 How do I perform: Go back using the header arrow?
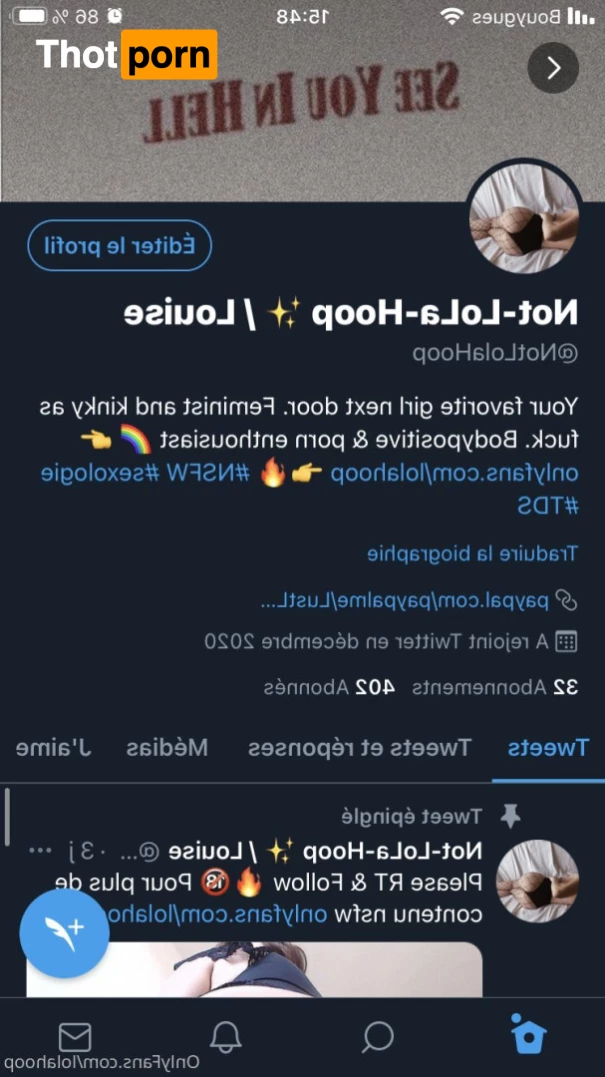(553, 68)
